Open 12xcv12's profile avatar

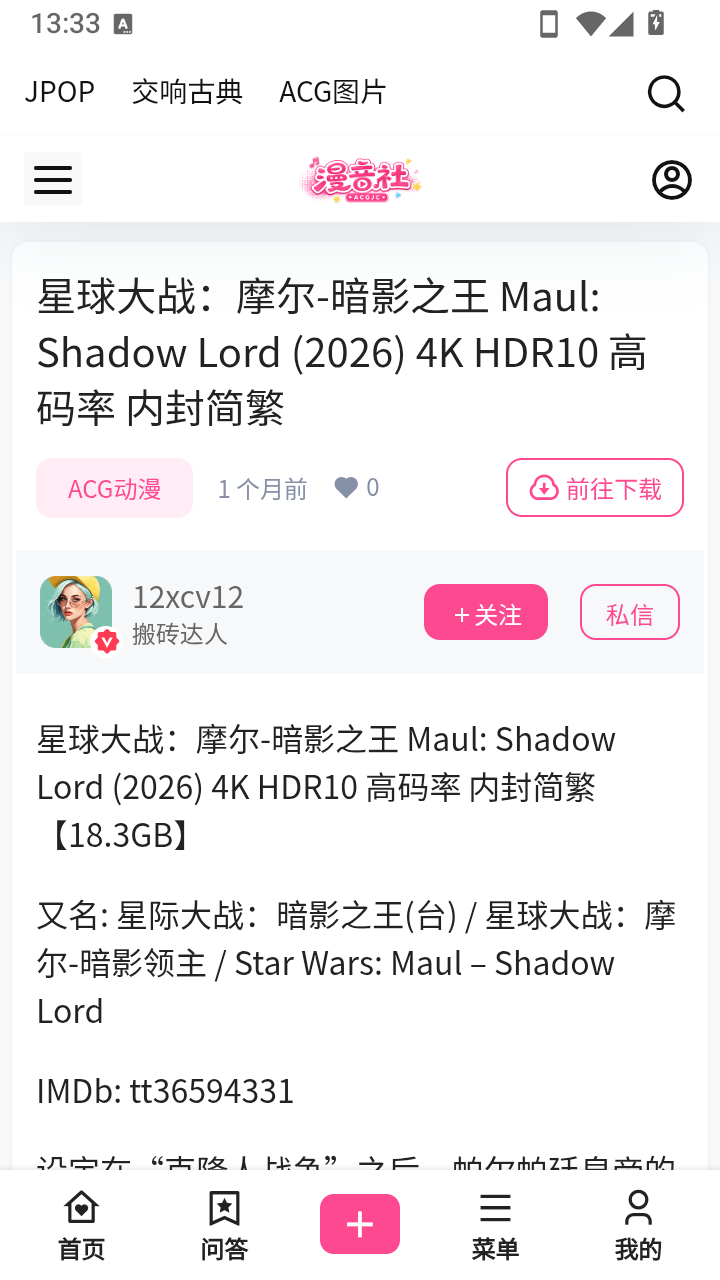click(76, 612)
